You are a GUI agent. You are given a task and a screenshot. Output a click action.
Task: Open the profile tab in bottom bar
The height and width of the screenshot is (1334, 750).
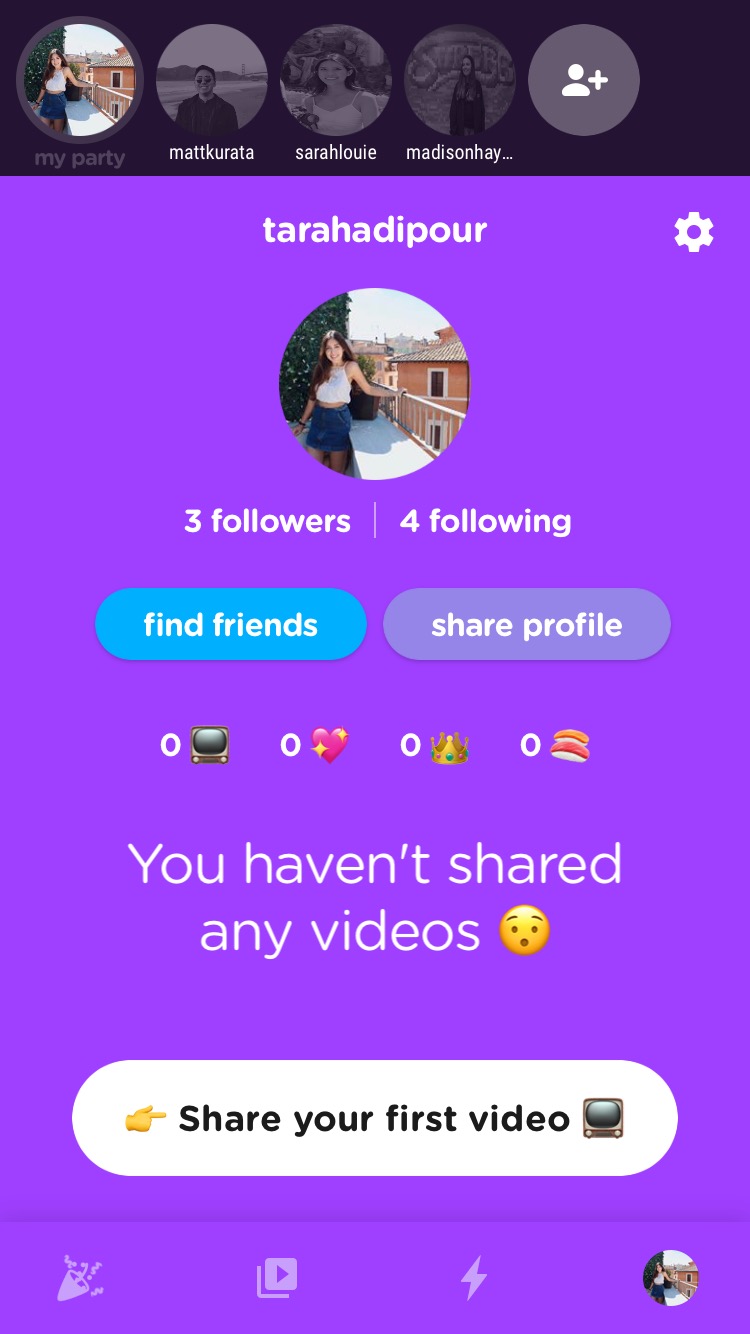pos(670,1277)
